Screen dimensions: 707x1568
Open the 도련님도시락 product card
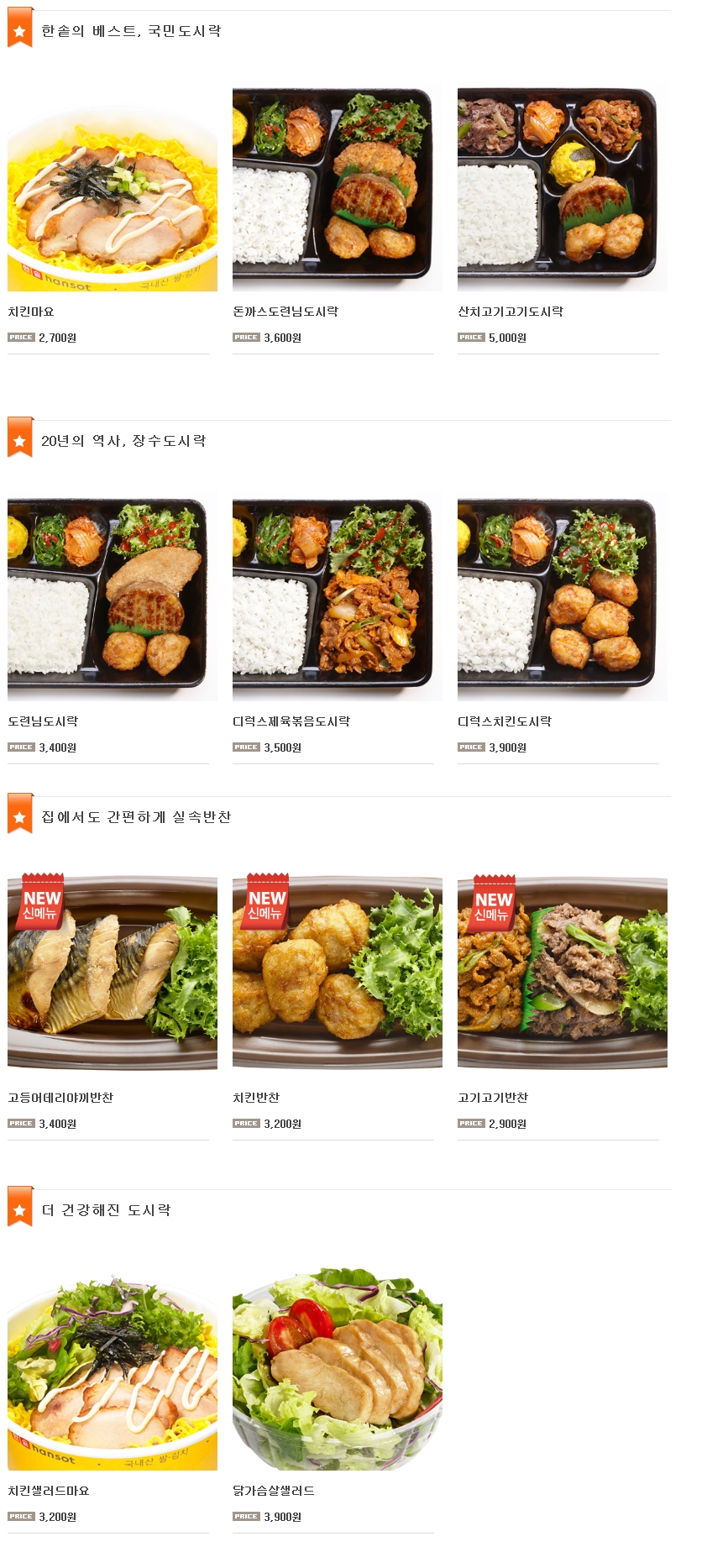tap(112, 598)
